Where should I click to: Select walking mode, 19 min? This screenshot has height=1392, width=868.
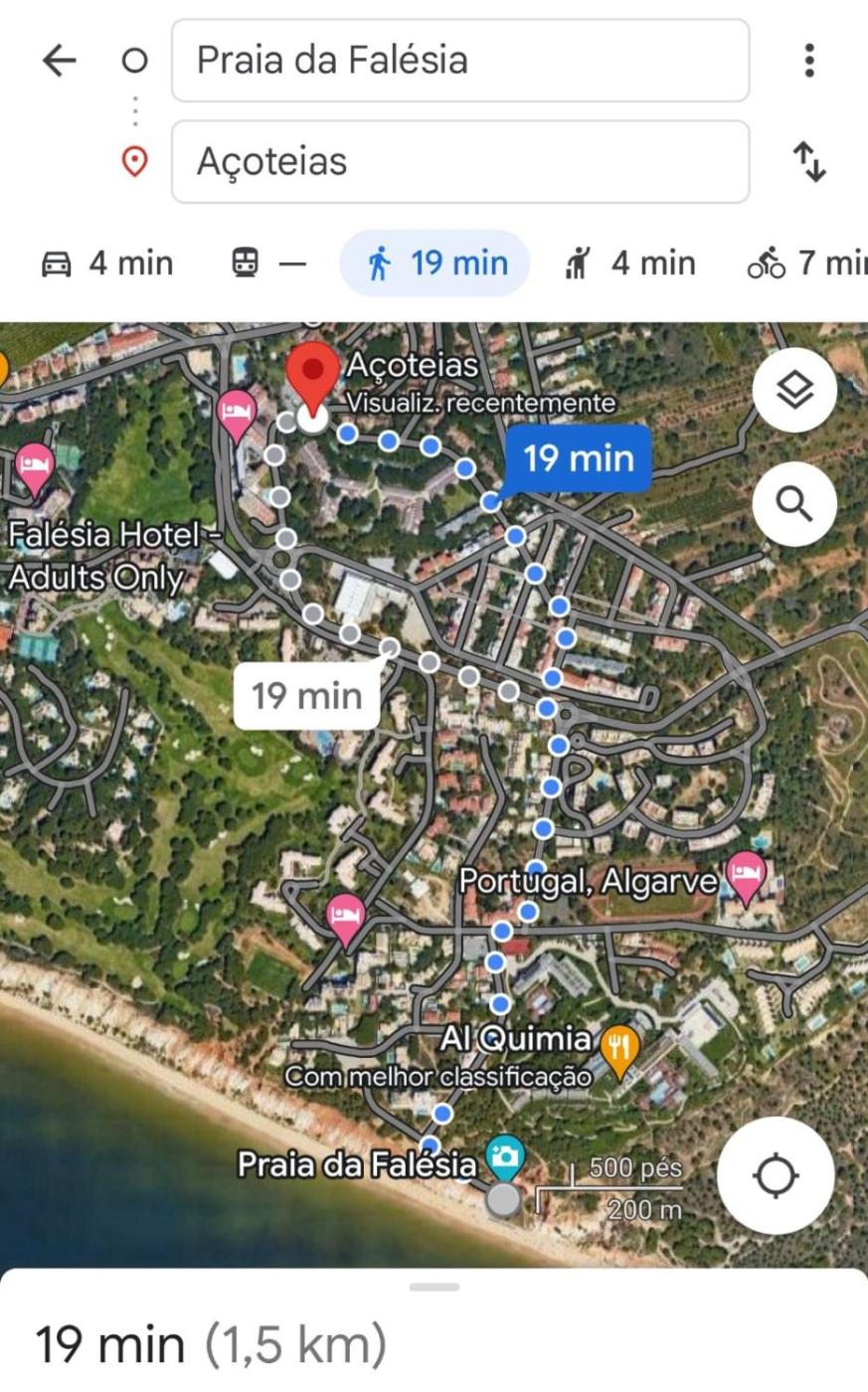[435, 263]
